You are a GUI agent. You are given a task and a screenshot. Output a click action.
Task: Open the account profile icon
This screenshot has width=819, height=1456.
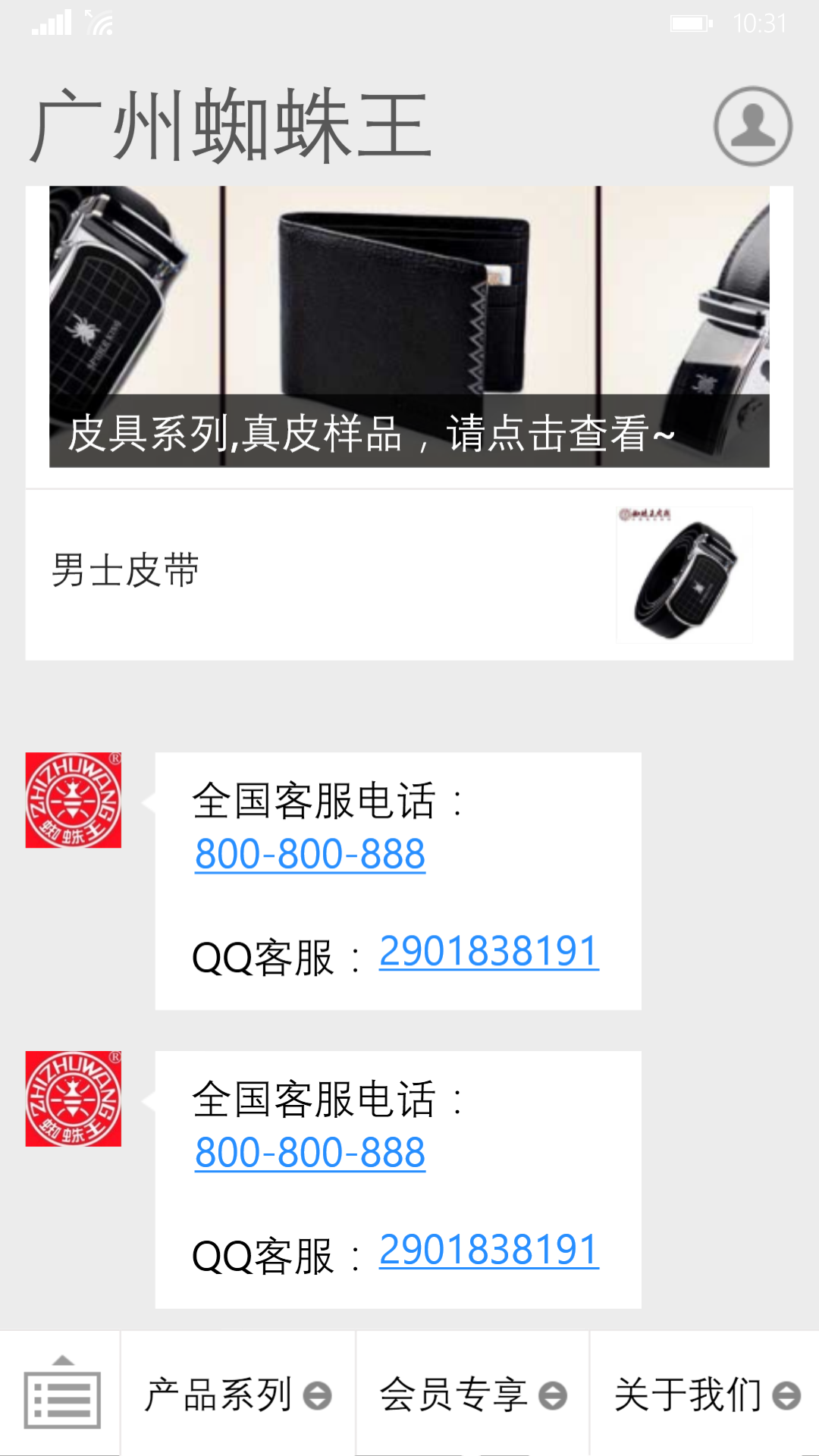[752, 126]
